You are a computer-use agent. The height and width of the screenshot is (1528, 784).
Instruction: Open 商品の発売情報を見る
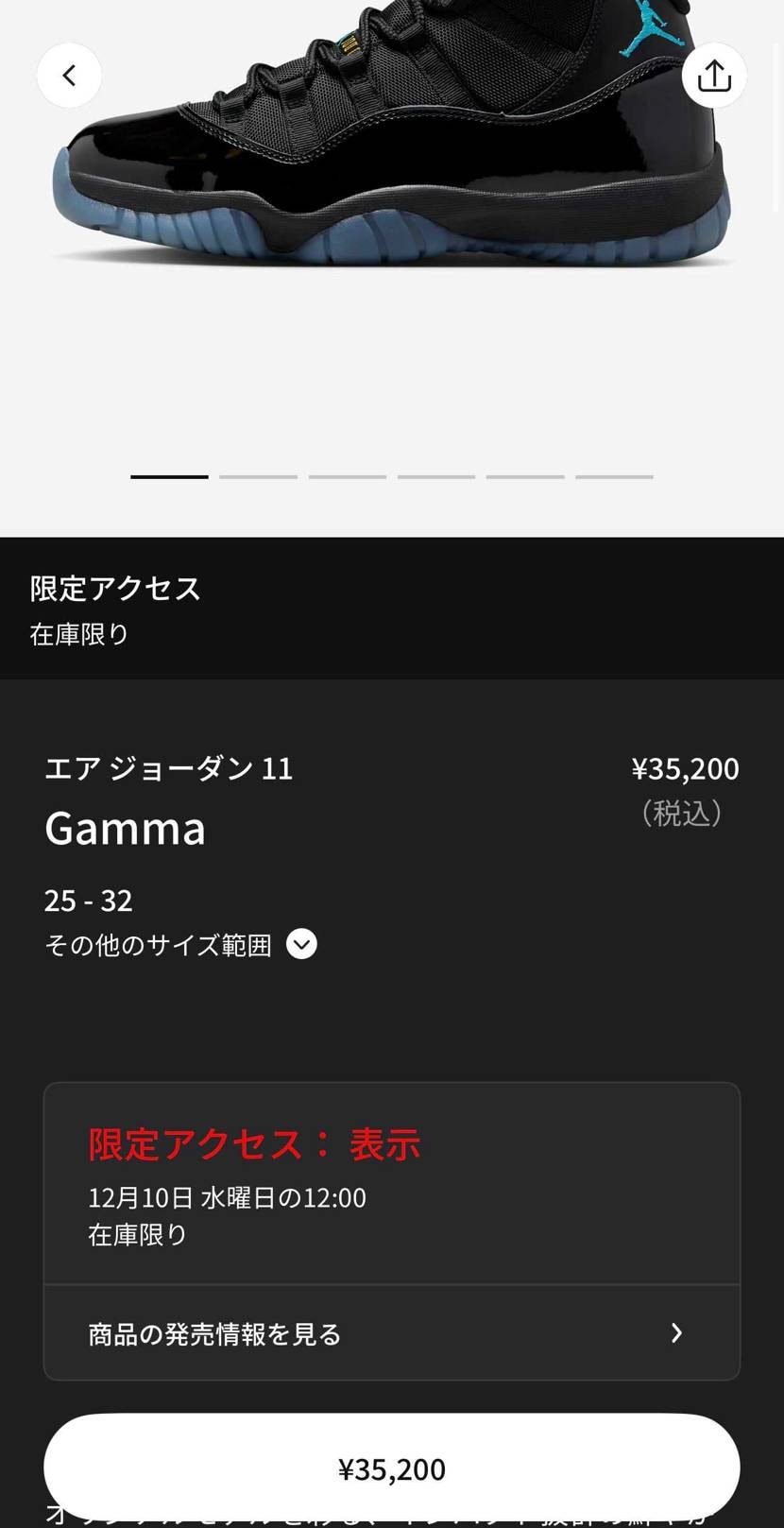coord(215,1333)
